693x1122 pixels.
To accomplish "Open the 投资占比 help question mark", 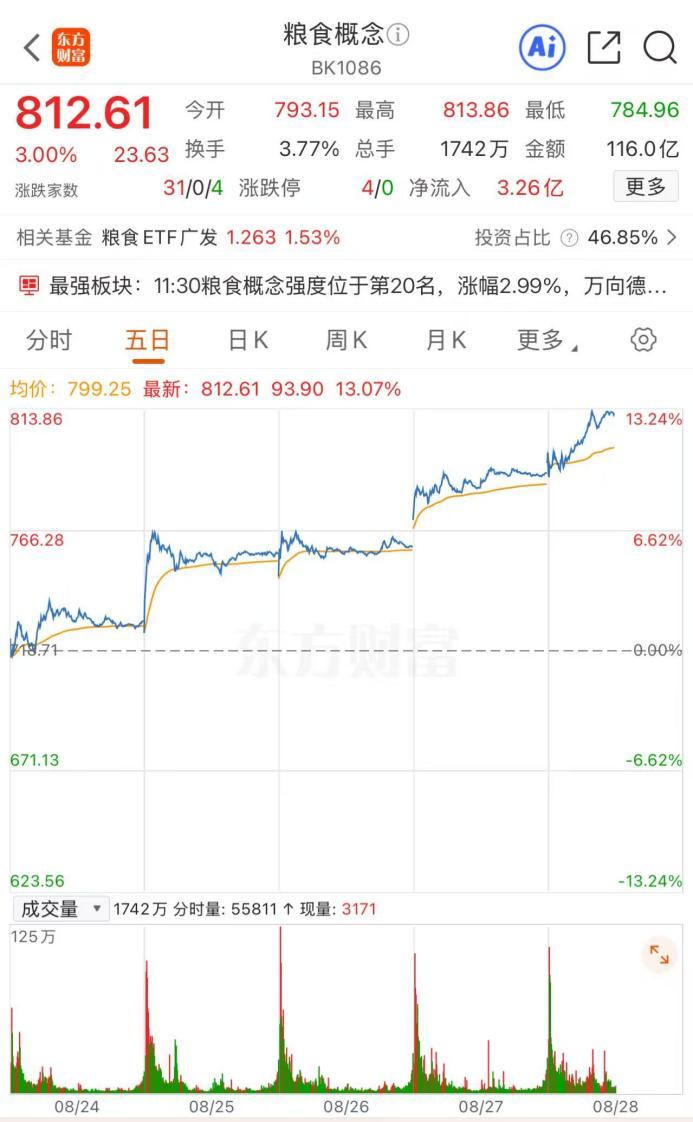I will point(569,238).
